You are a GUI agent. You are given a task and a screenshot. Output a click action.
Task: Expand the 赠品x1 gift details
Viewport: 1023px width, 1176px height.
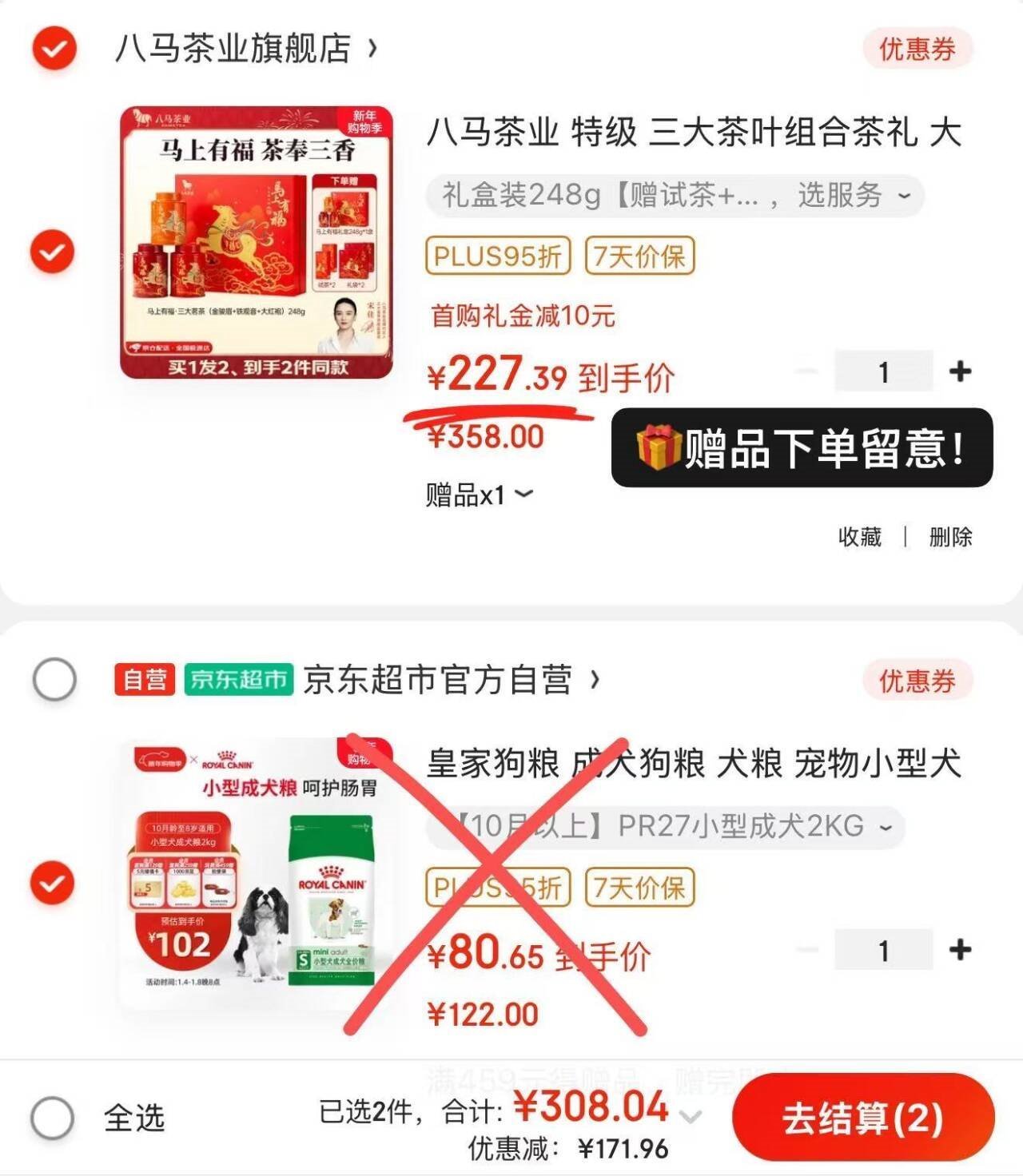479,495
